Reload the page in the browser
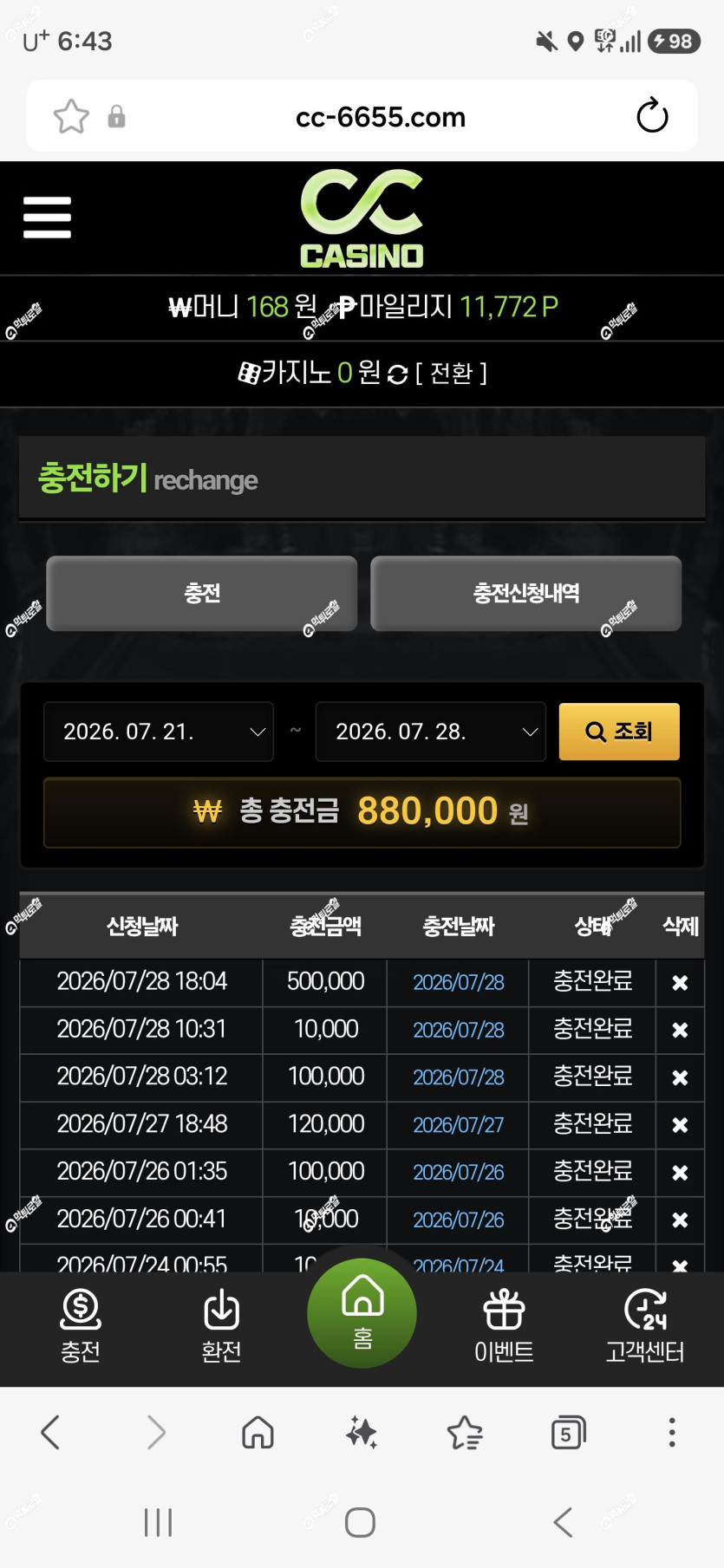Viewport: 724px width, 1568px height. point(652,116)
